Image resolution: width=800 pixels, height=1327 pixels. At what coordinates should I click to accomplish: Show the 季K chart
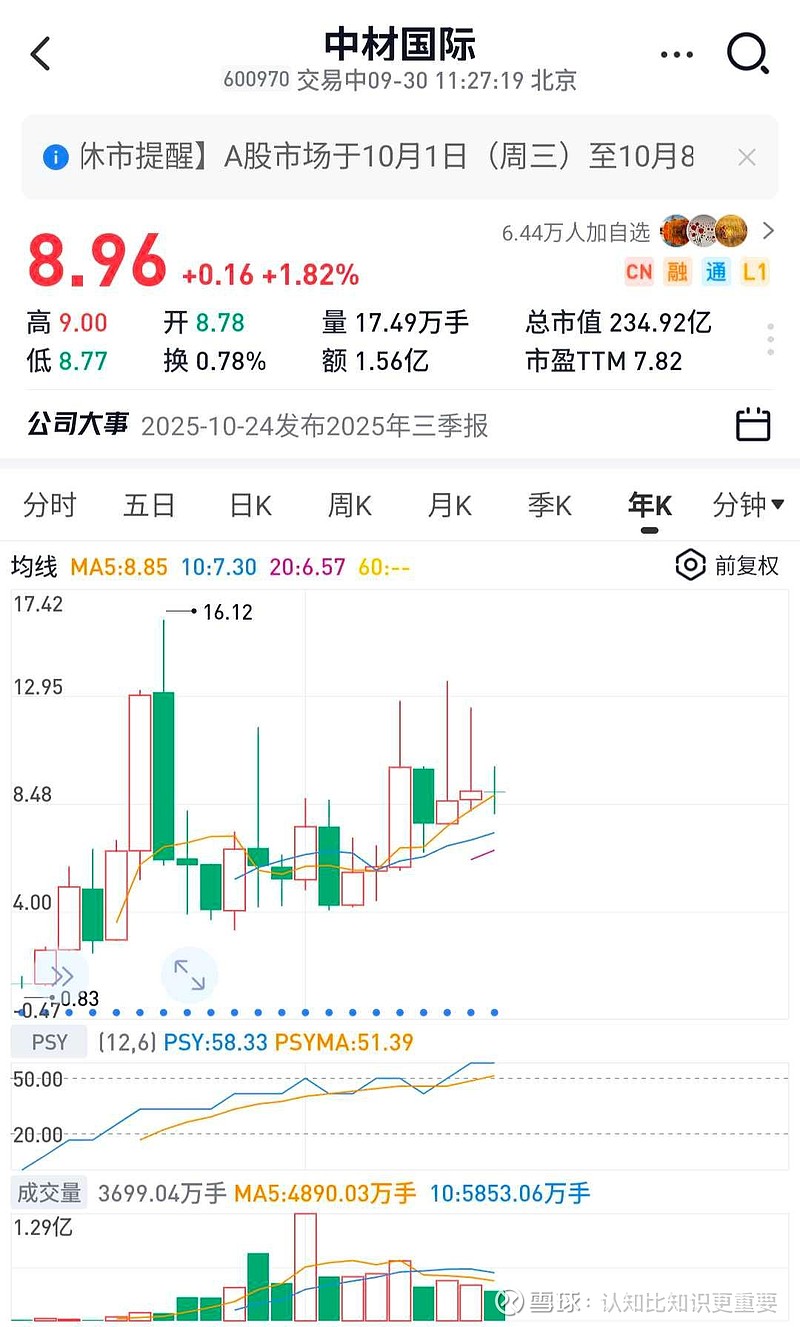[549, 505]
